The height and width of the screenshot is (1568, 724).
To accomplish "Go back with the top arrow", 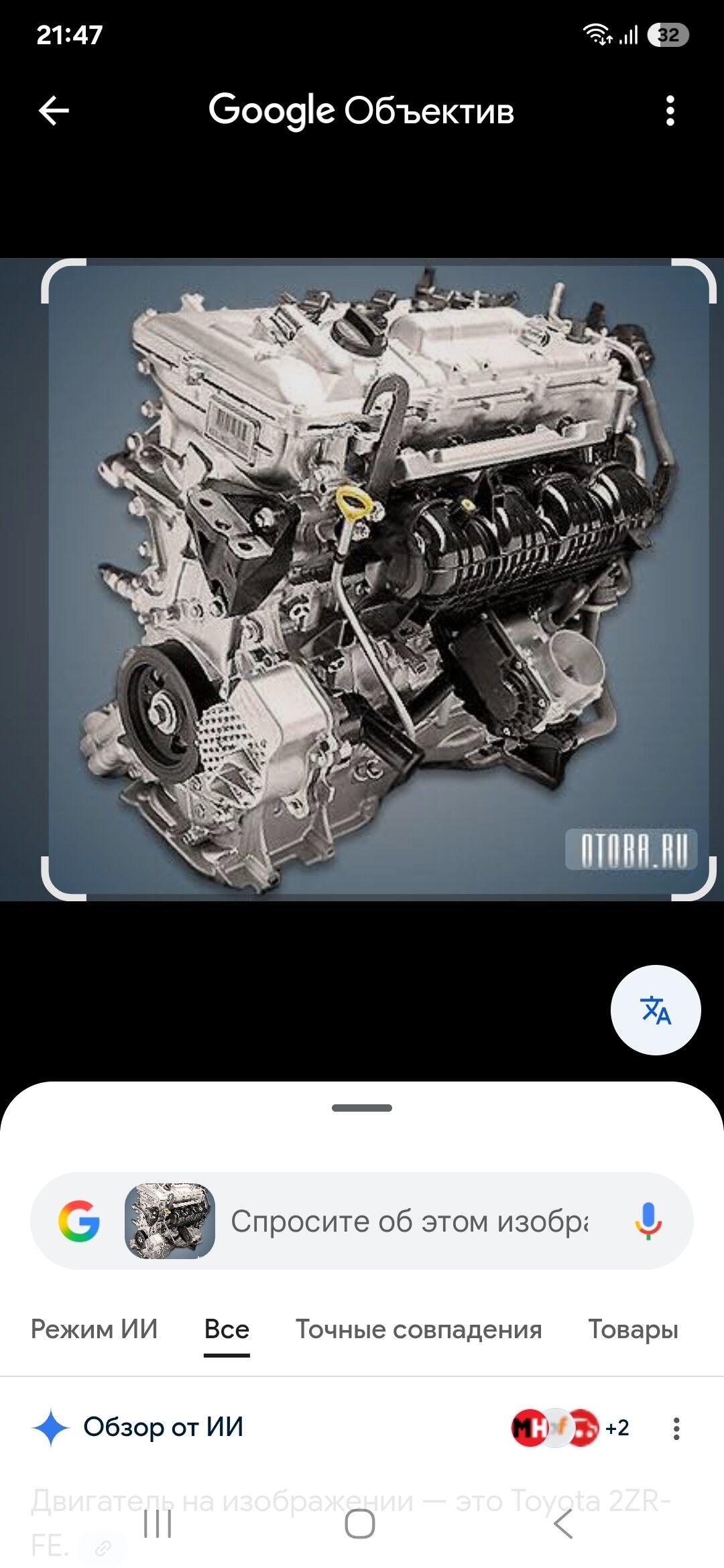I will pyautogui.click(x=54, y=111).
